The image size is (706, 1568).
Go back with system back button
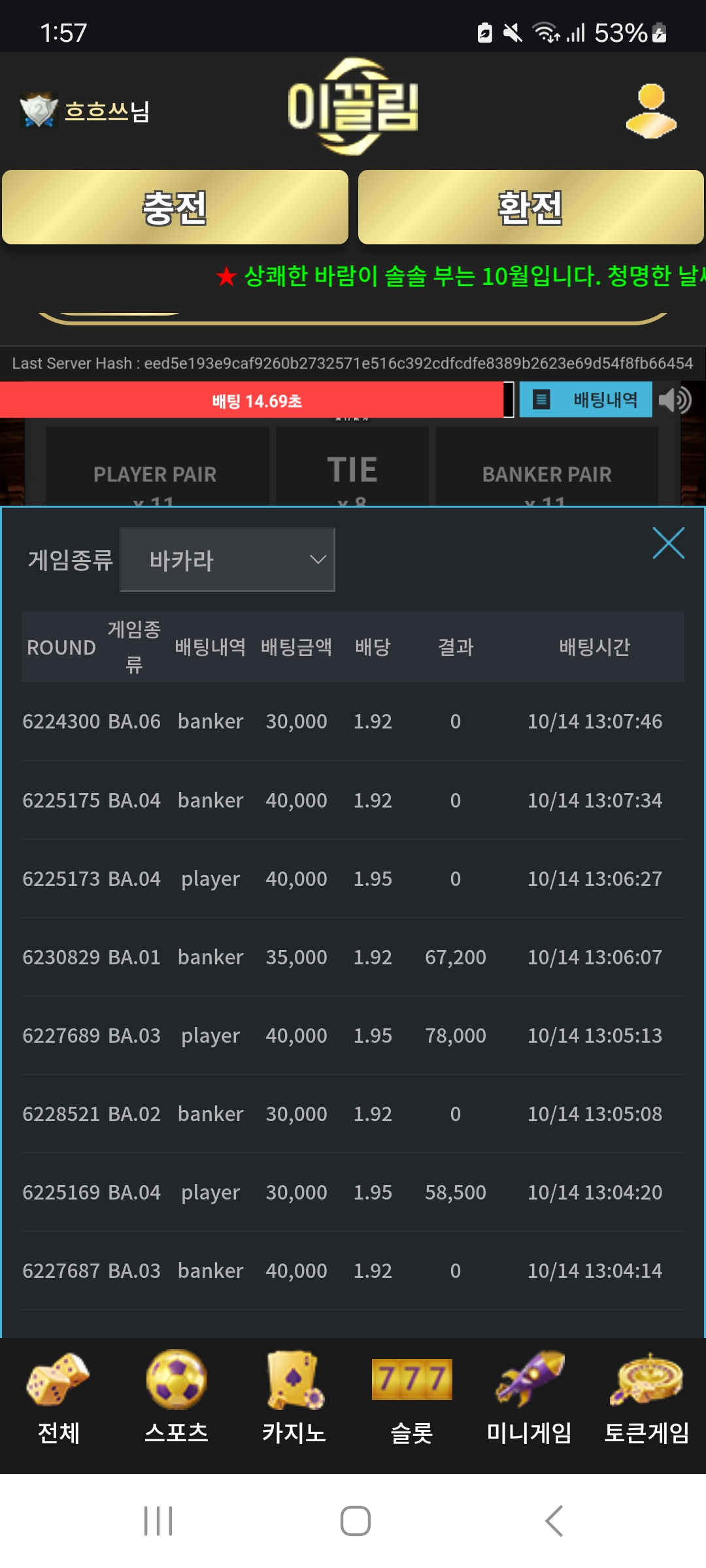click(x=554, y=1520)
